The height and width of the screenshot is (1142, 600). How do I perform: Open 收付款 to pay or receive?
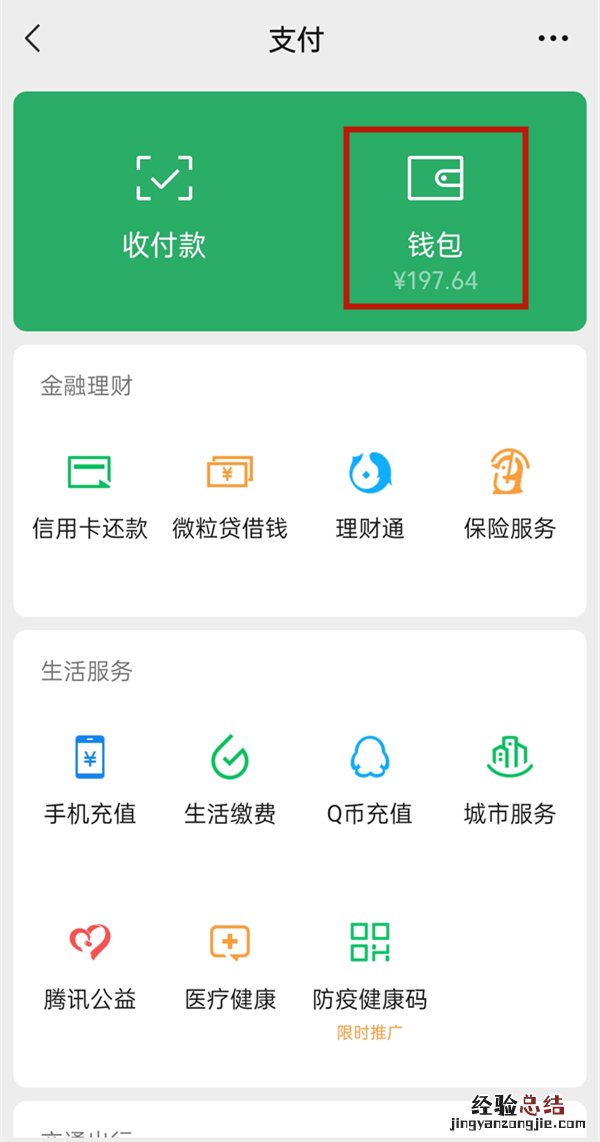164,208
